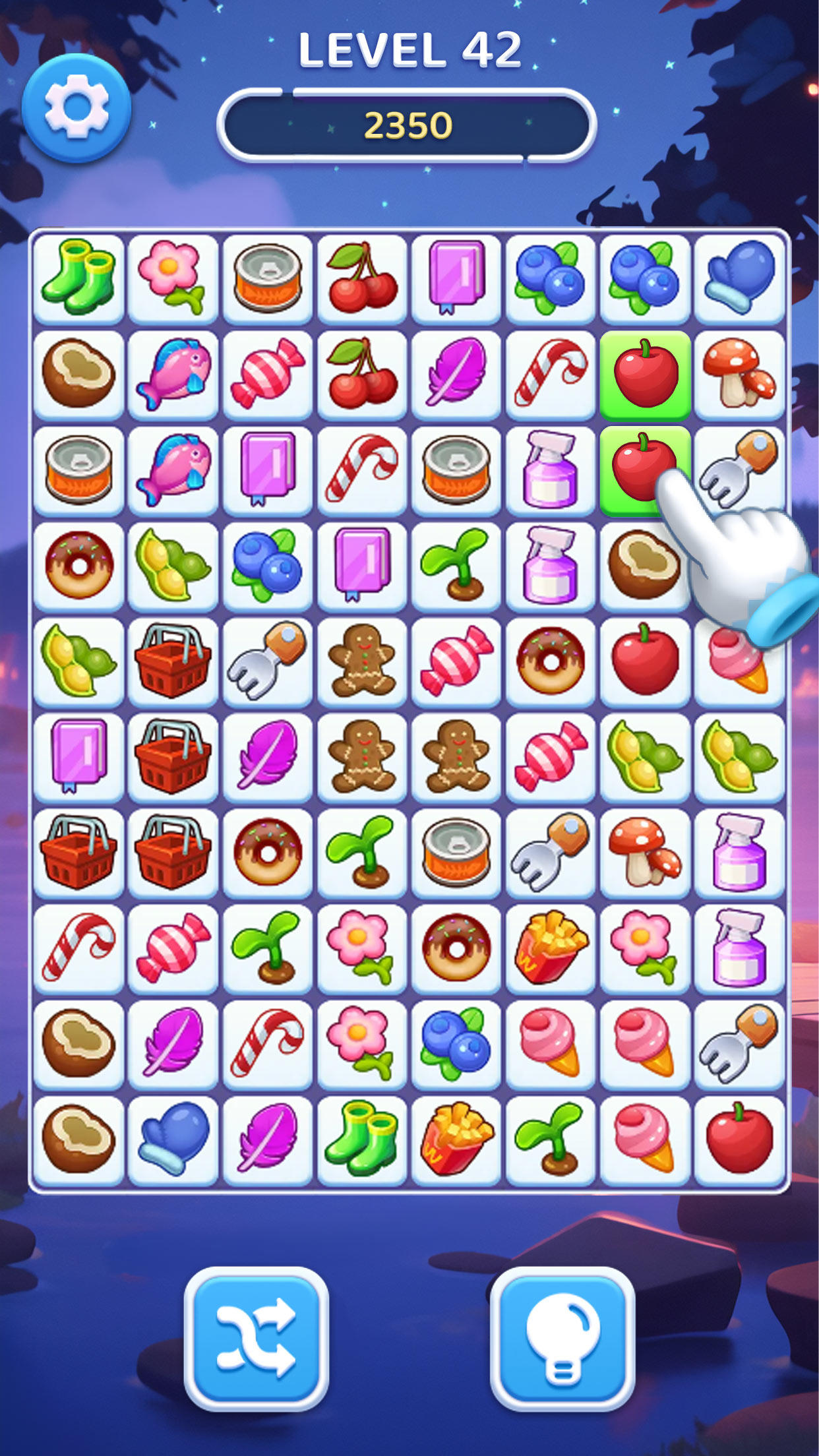Shuffle the board tiles
The width and height of the screenshot is (819, 1456).
pos(256,1339)
